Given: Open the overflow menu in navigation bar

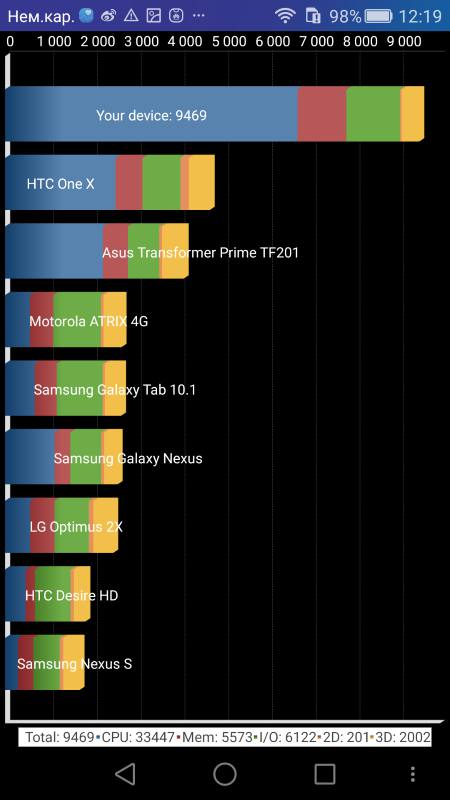Looking at the screenshot, I should 413,774.
